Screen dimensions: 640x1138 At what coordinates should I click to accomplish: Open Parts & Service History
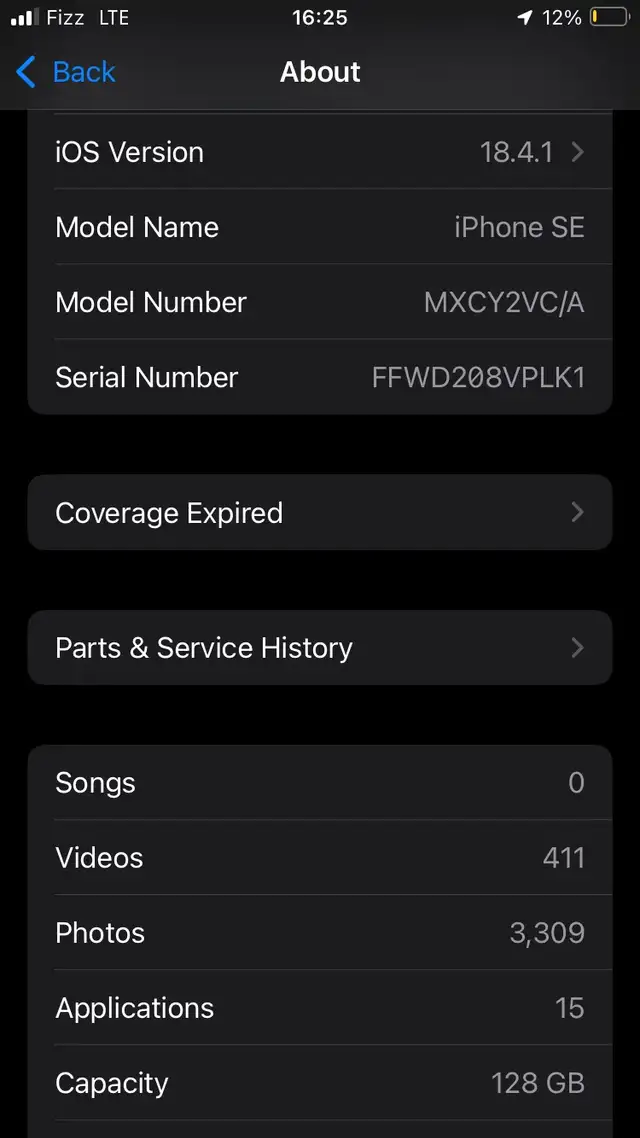click(x=320, y=647)
